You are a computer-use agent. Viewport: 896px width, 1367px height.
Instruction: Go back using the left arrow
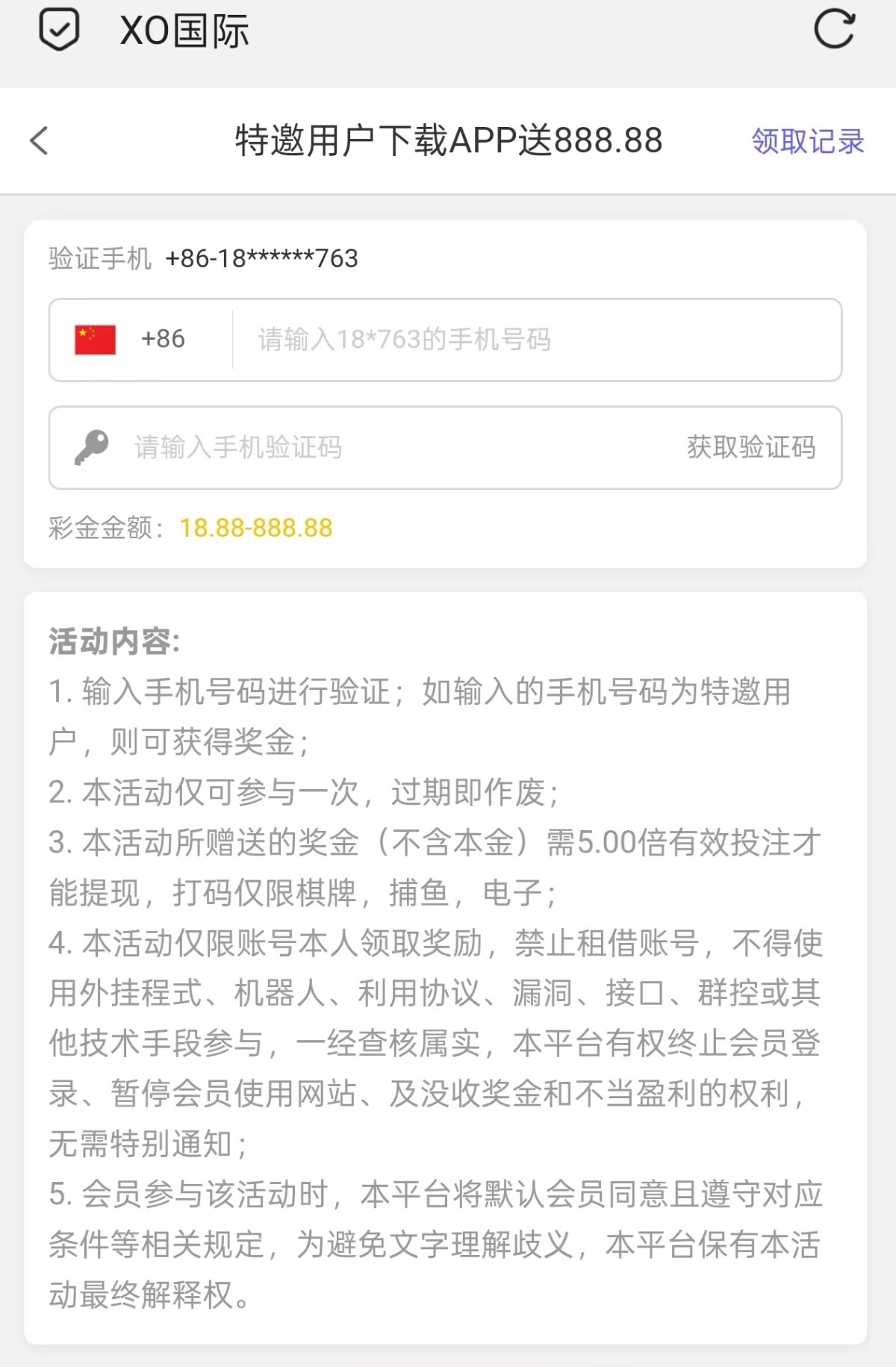40,141
